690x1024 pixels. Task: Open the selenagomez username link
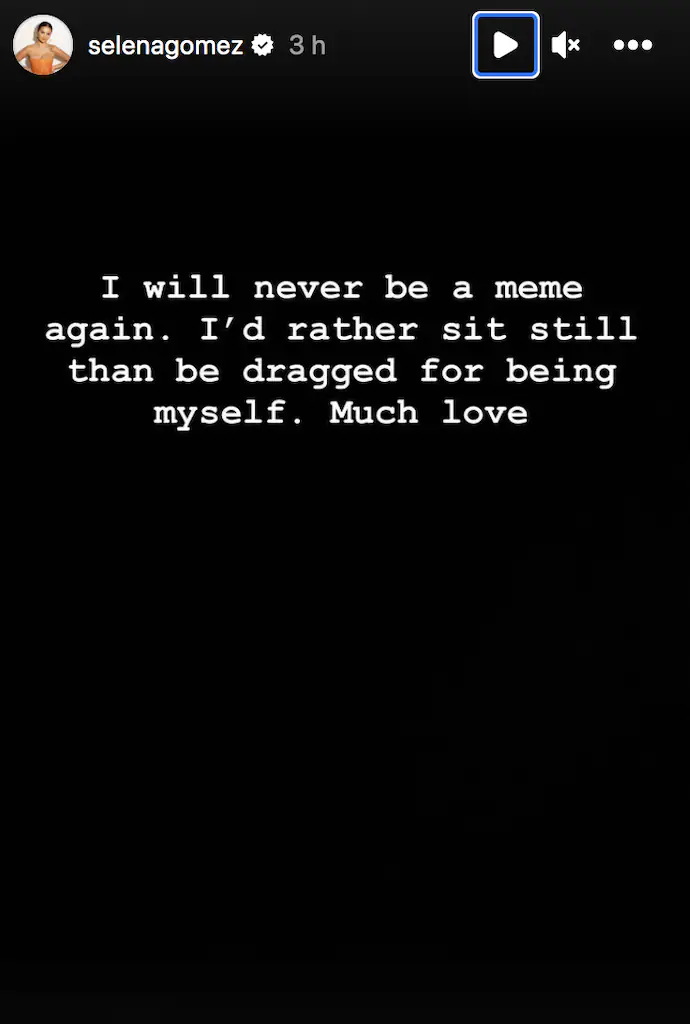click(x=165, y=45)
